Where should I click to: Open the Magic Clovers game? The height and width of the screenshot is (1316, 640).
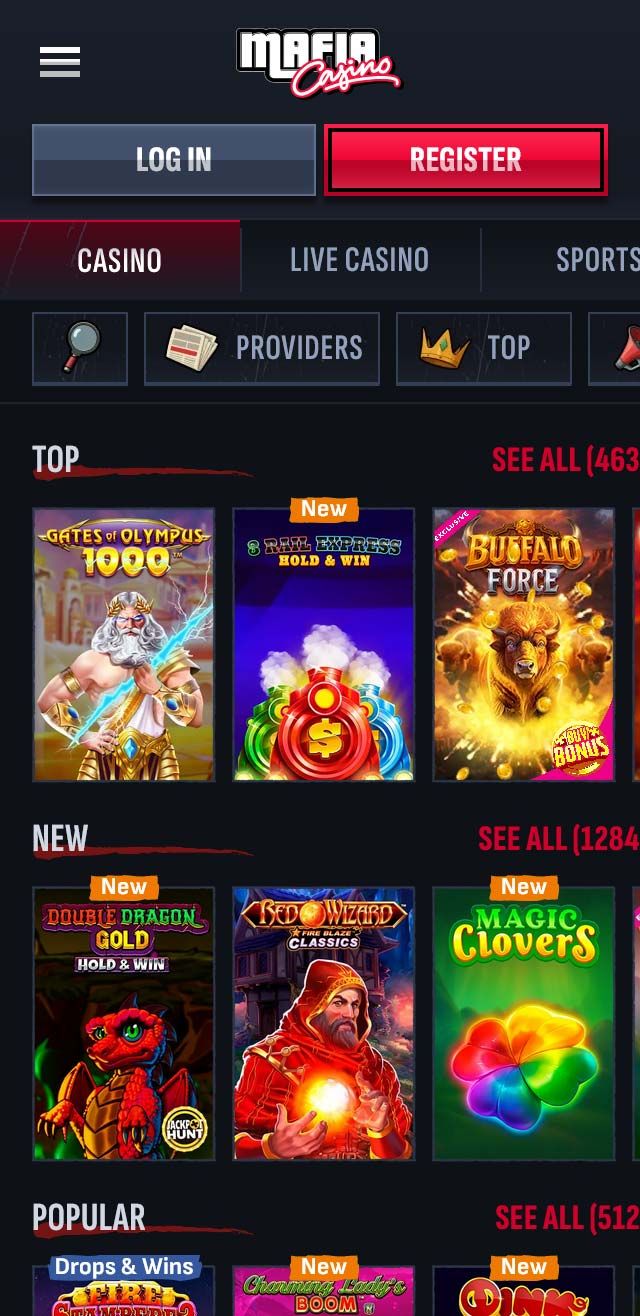[524, 1024]
